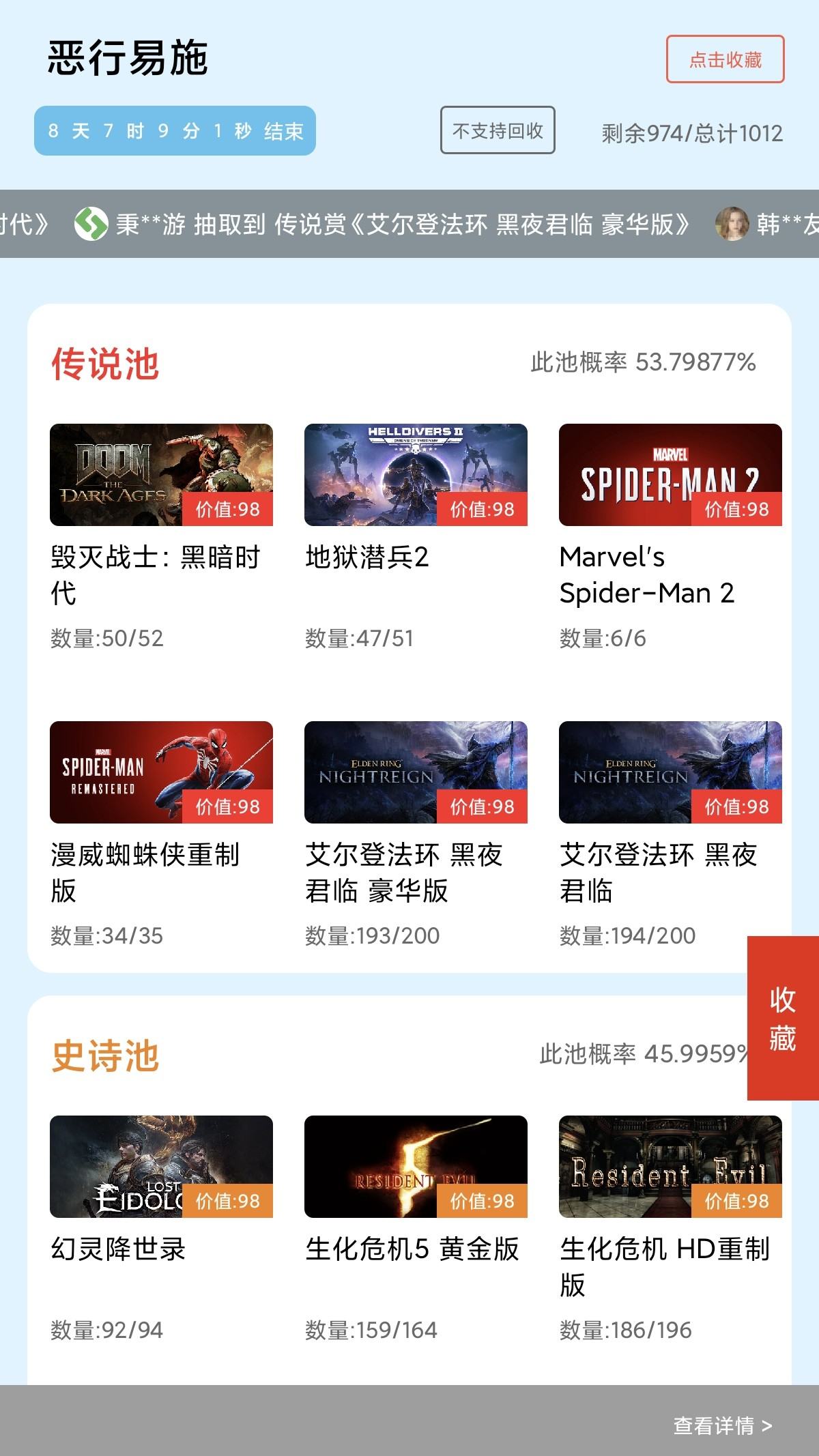This screenshot has height=1456, width=819.
Task: Tap the 点击收藏 button
Action: coord(725,59)
